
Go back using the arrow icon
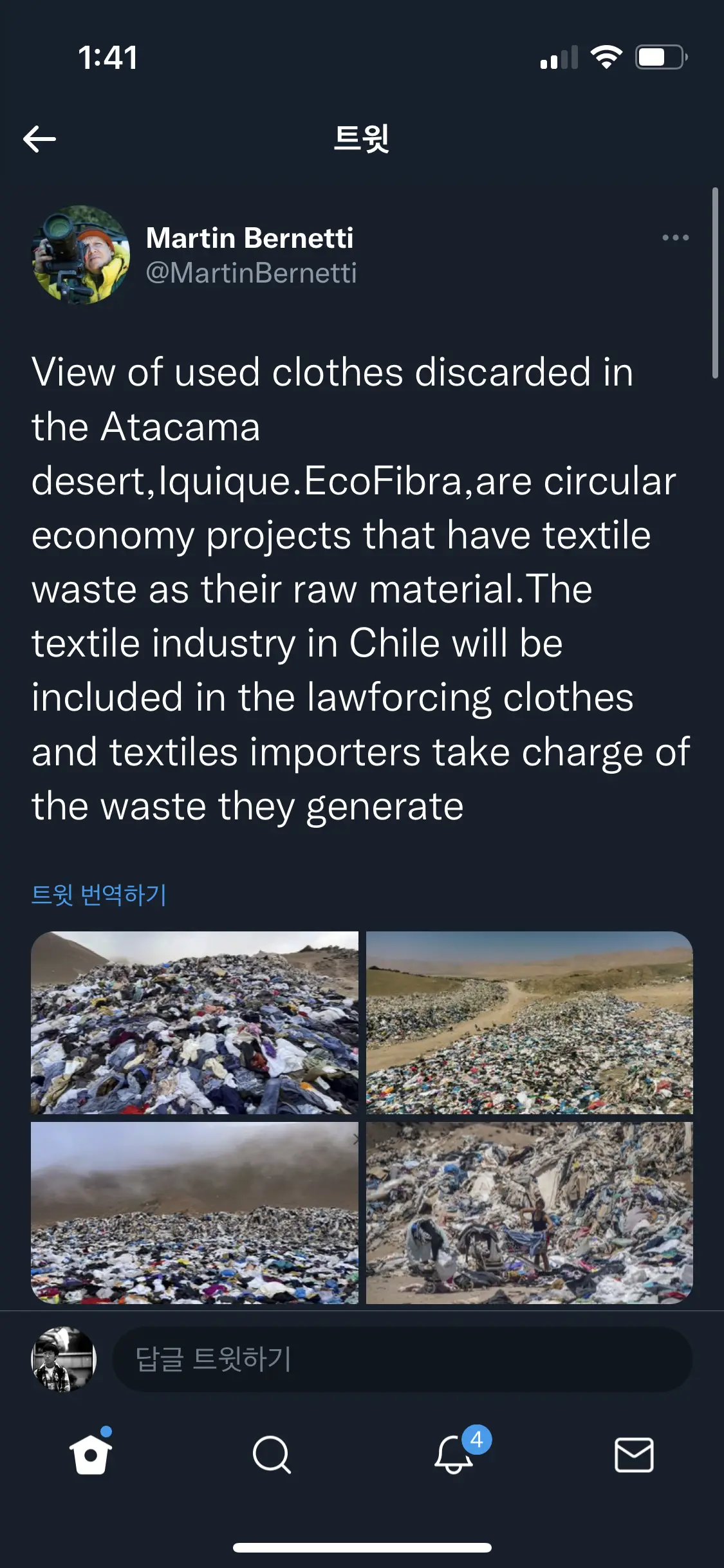point(39,139)
